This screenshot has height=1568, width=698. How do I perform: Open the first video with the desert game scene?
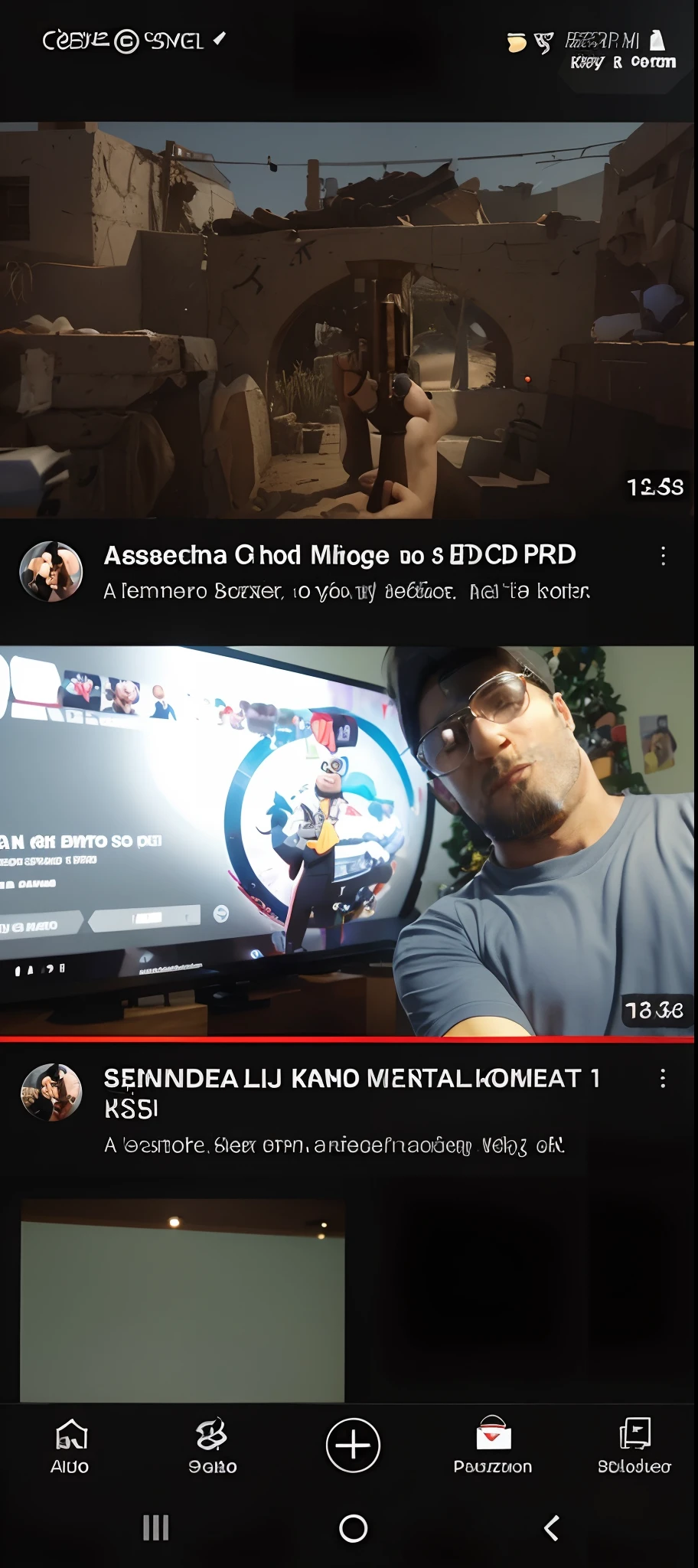coord(348,320)
